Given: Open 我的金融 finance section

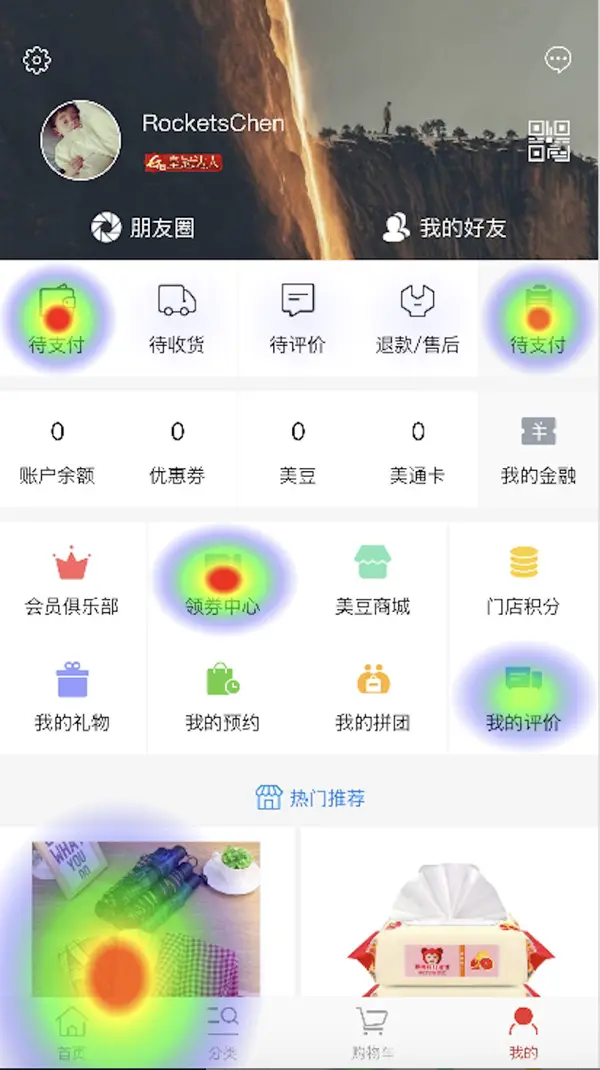Looking at the screenshot, I should coord(538,450).
